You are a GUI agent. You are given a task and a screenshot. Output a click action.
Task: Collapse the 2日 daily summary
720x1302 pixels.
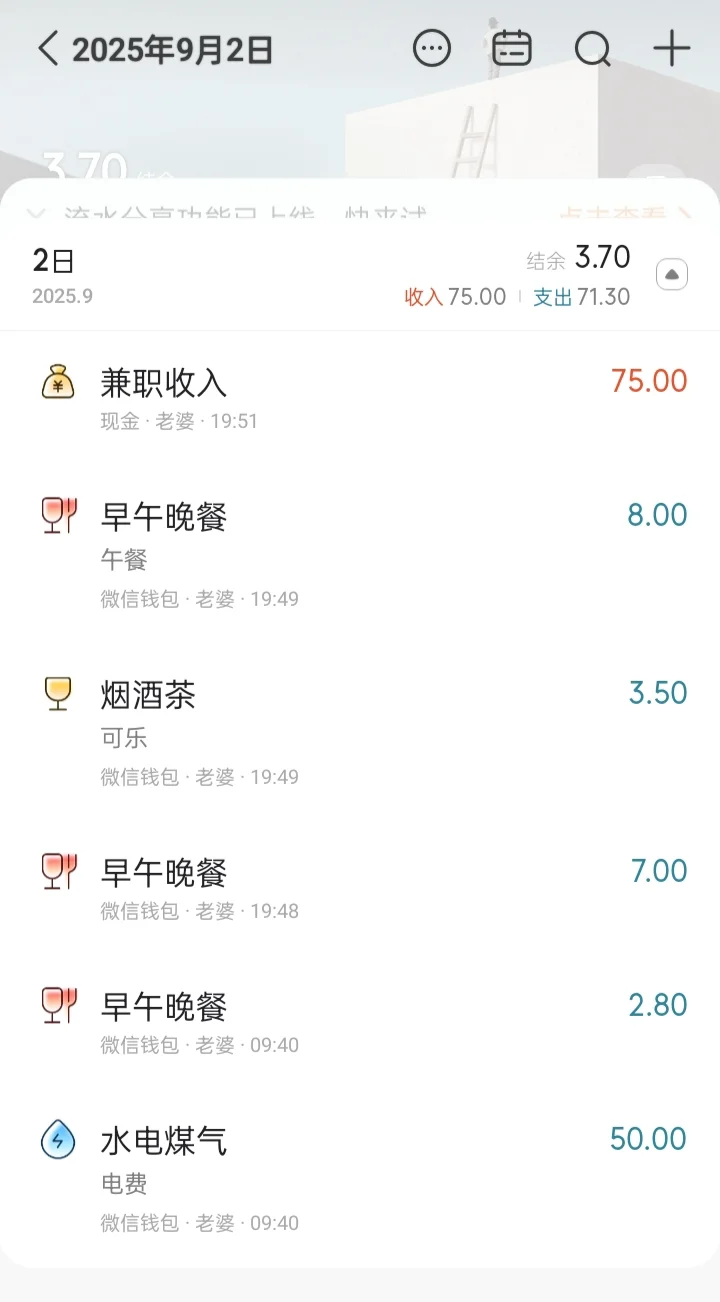pyautogui.click(x=672, y=274)
